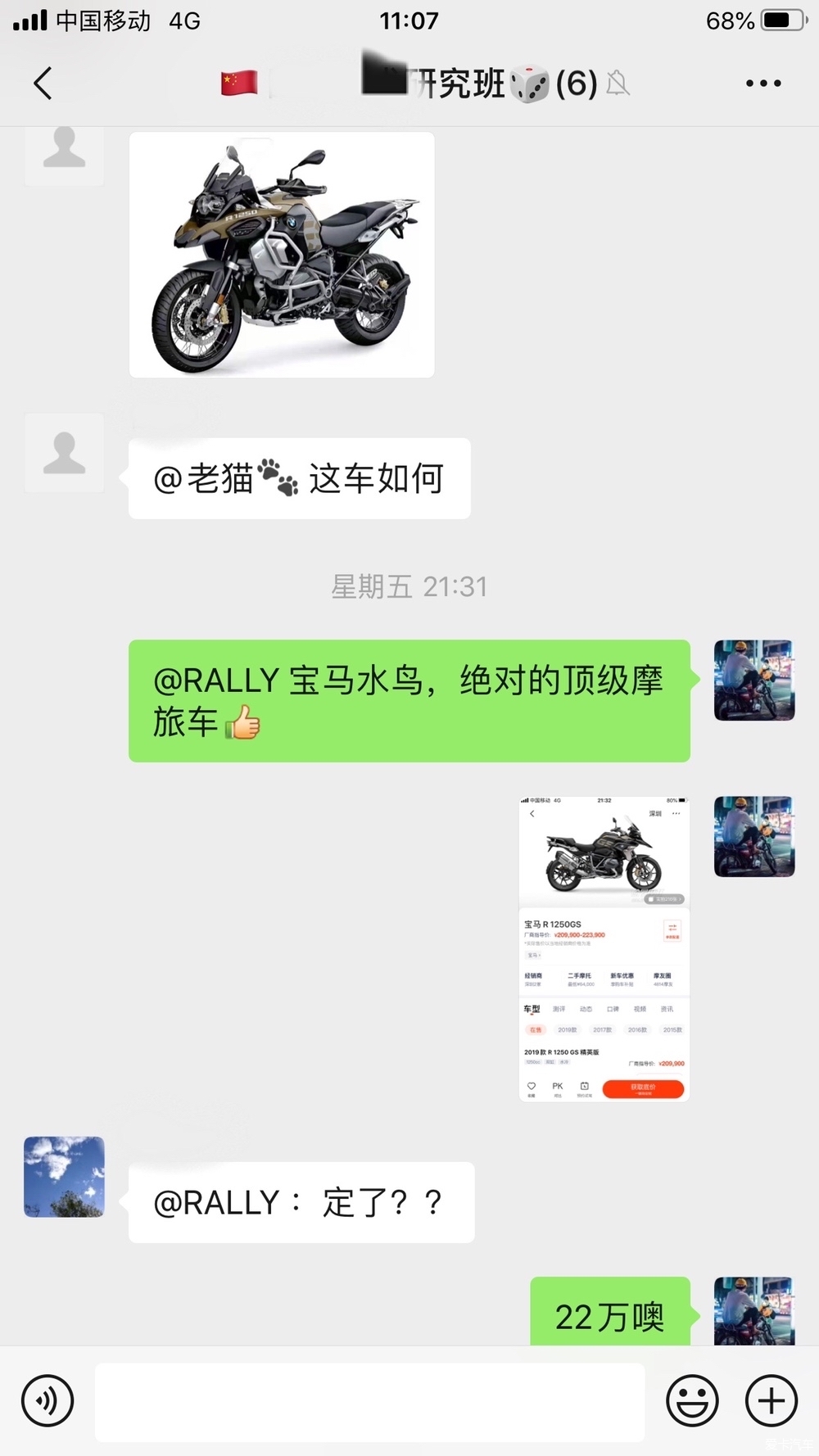The image size is (819, 1456).
Task: Go back to the chat list
Action: pos(43,83)
